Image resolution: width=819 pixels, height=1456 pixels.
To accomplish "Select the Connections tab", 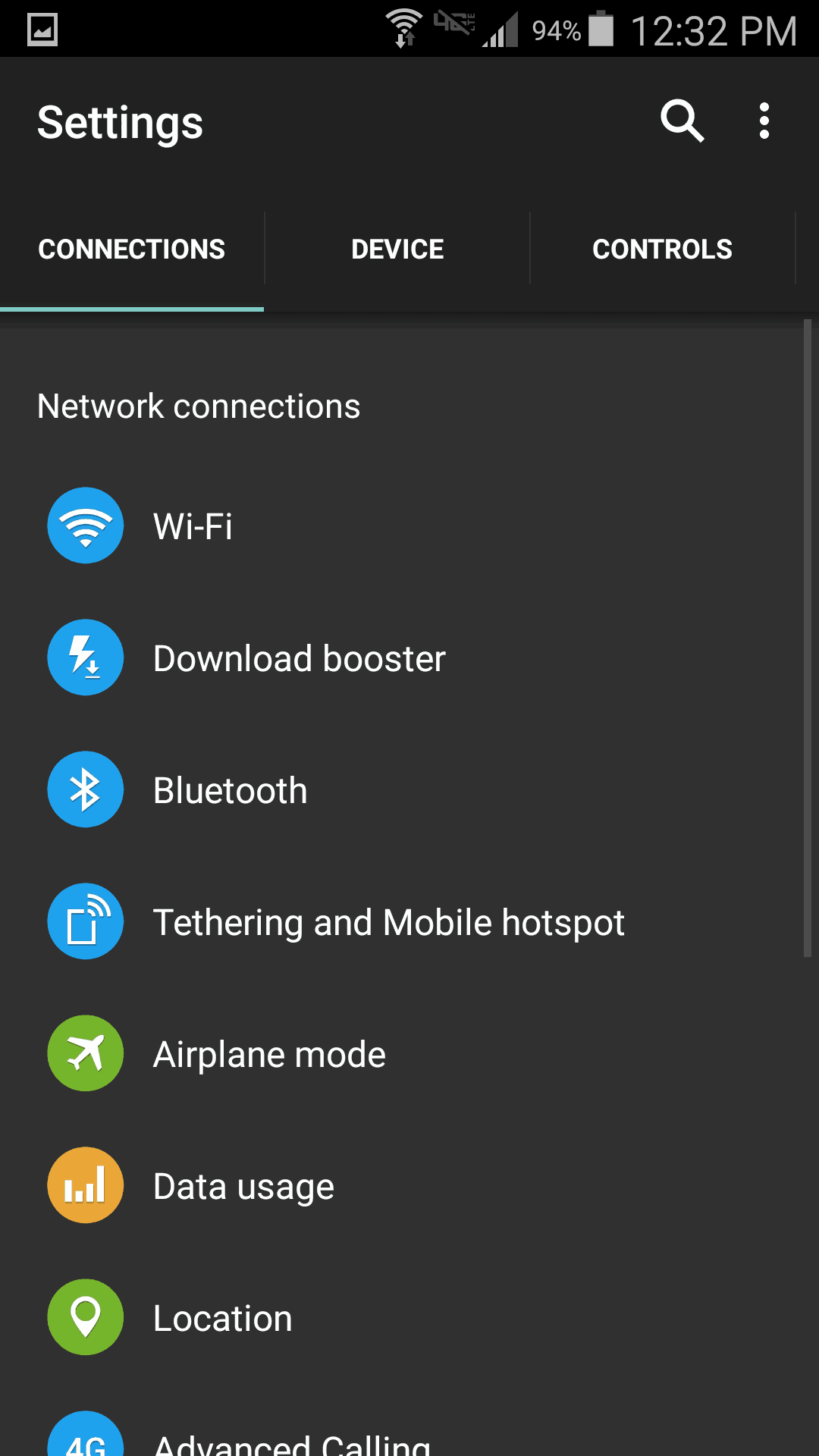I will (x=132, y=249).
